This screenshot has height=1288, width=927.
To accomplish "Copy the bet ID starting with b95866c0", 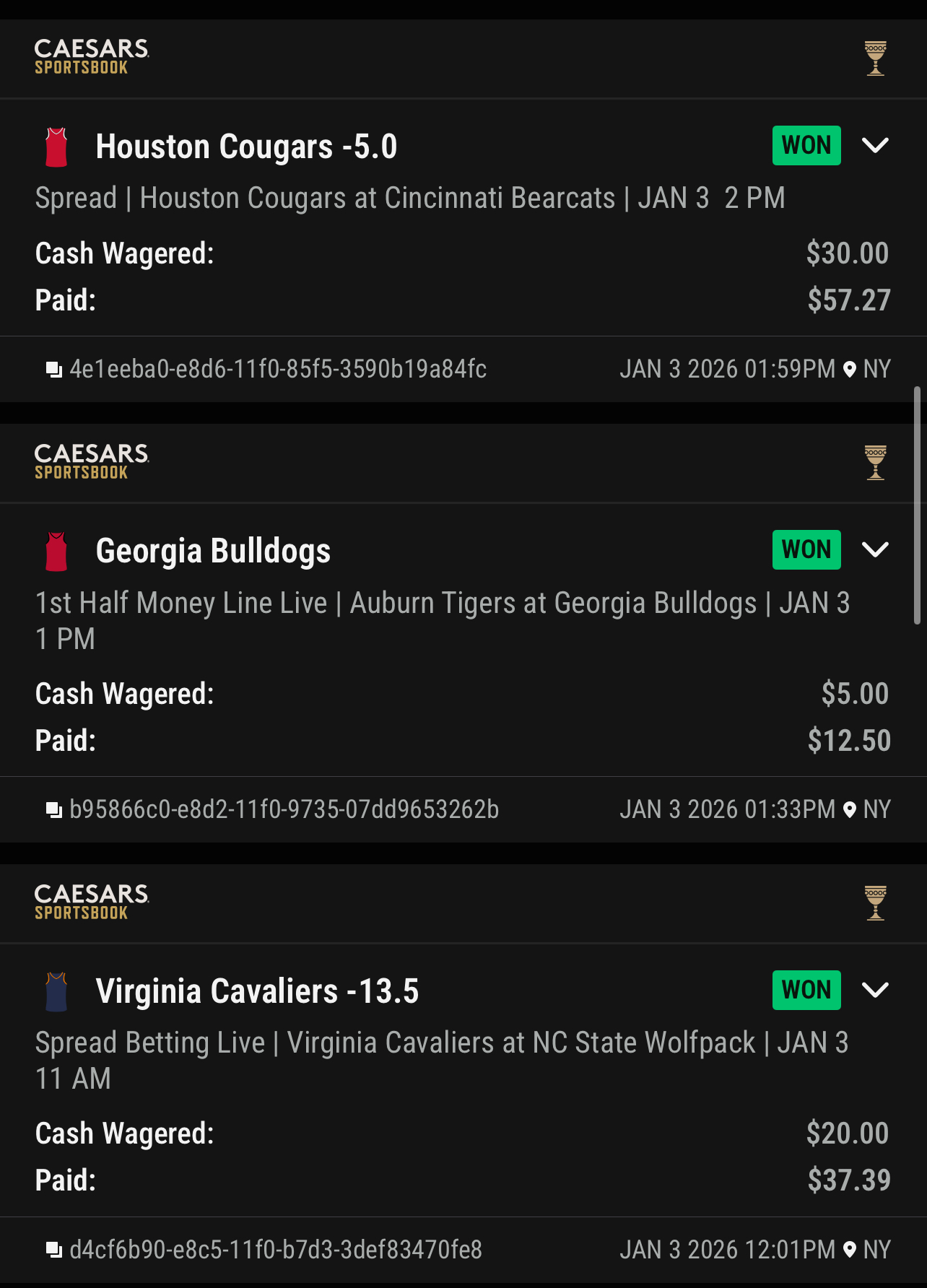I will pos(54,810).
